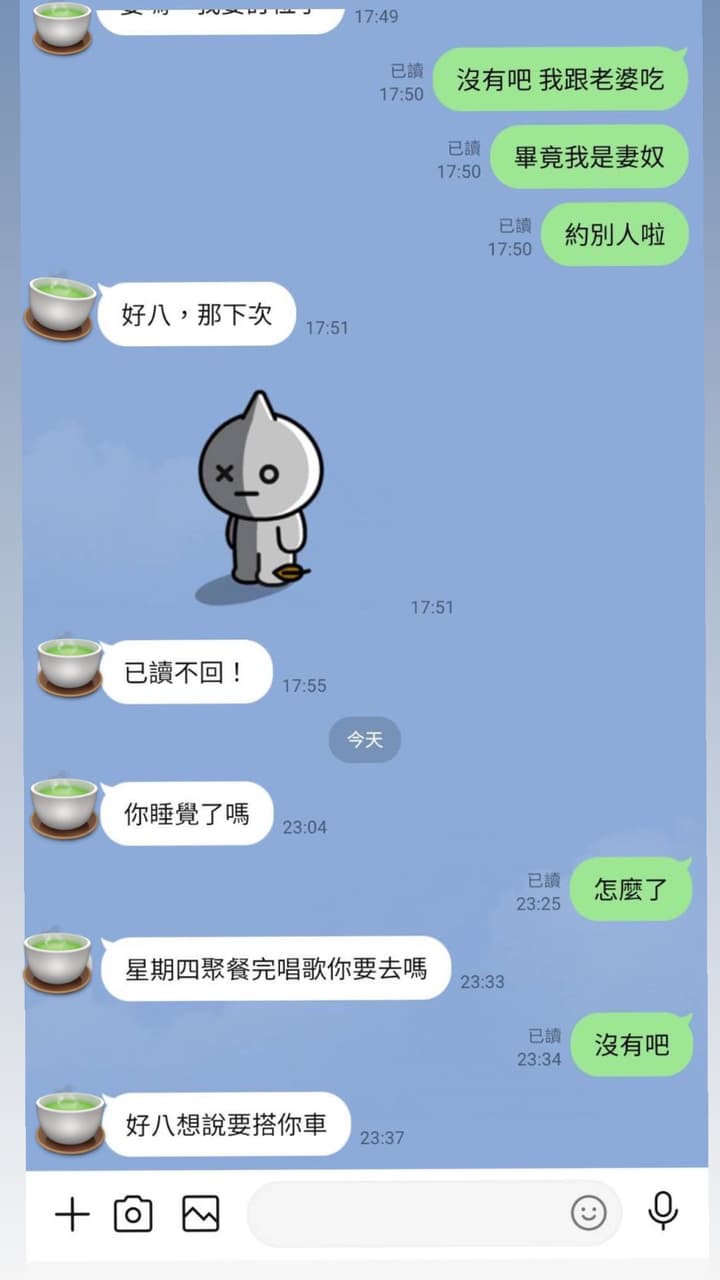720x1280 pixels.
Task: Open the sender's avatar beside 已讀不回!
Action: coord(69,667)
